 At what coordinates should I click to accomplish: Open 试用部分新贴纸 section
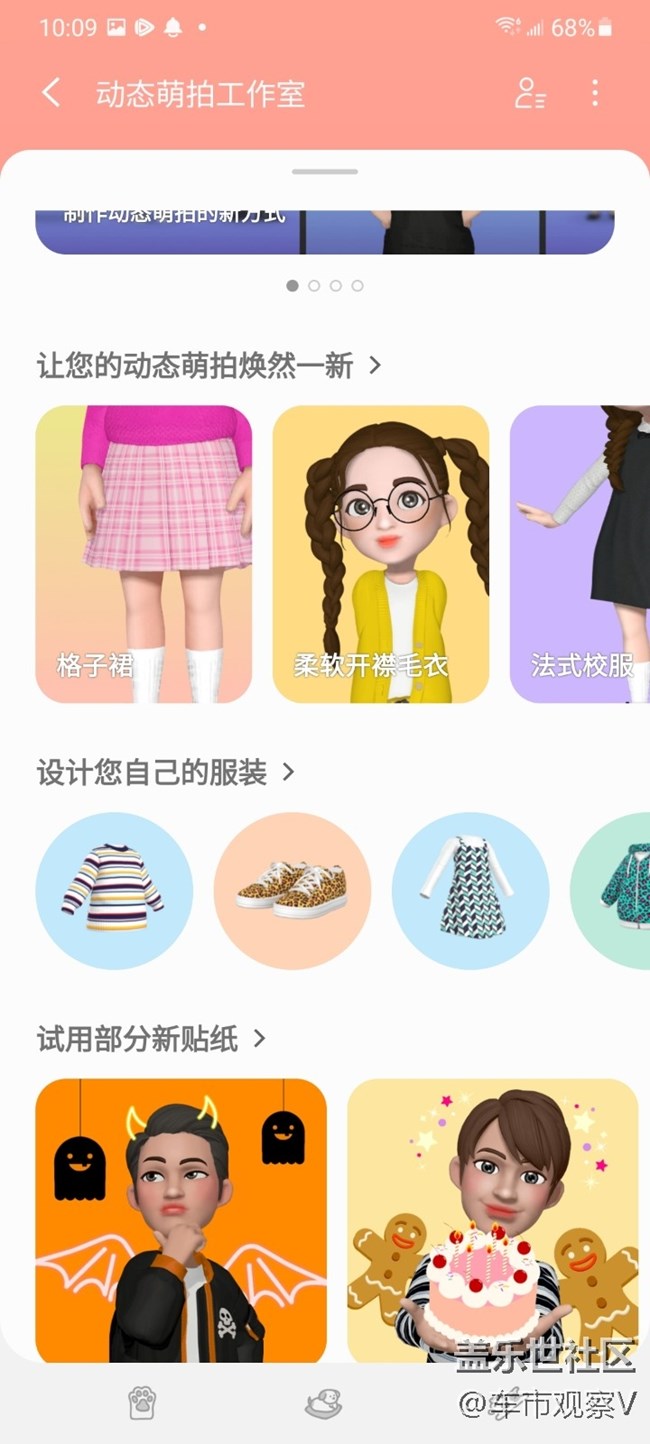152,1039
